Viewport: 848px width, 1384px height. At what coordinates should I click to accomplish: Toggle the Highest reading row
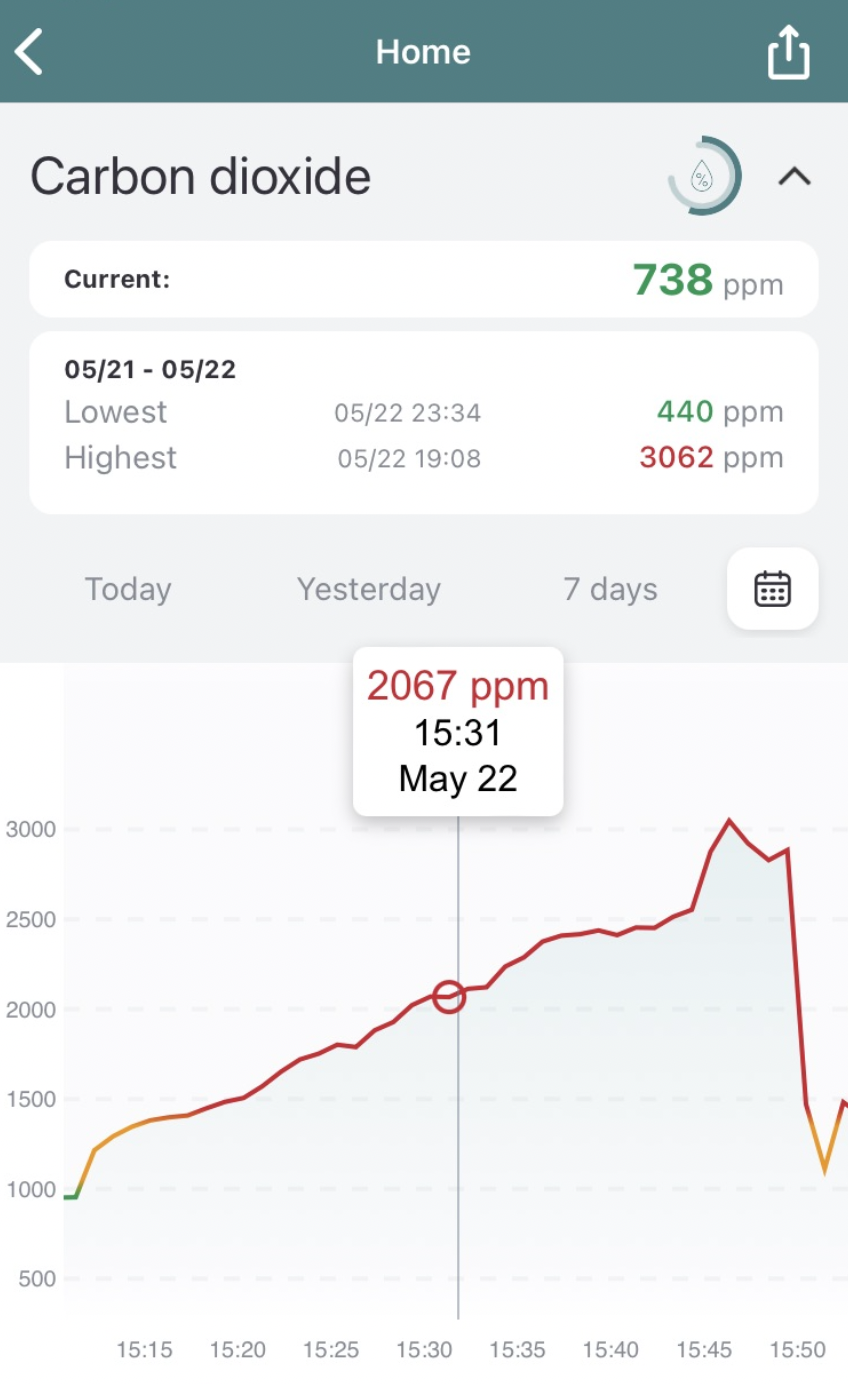(120, 457)
